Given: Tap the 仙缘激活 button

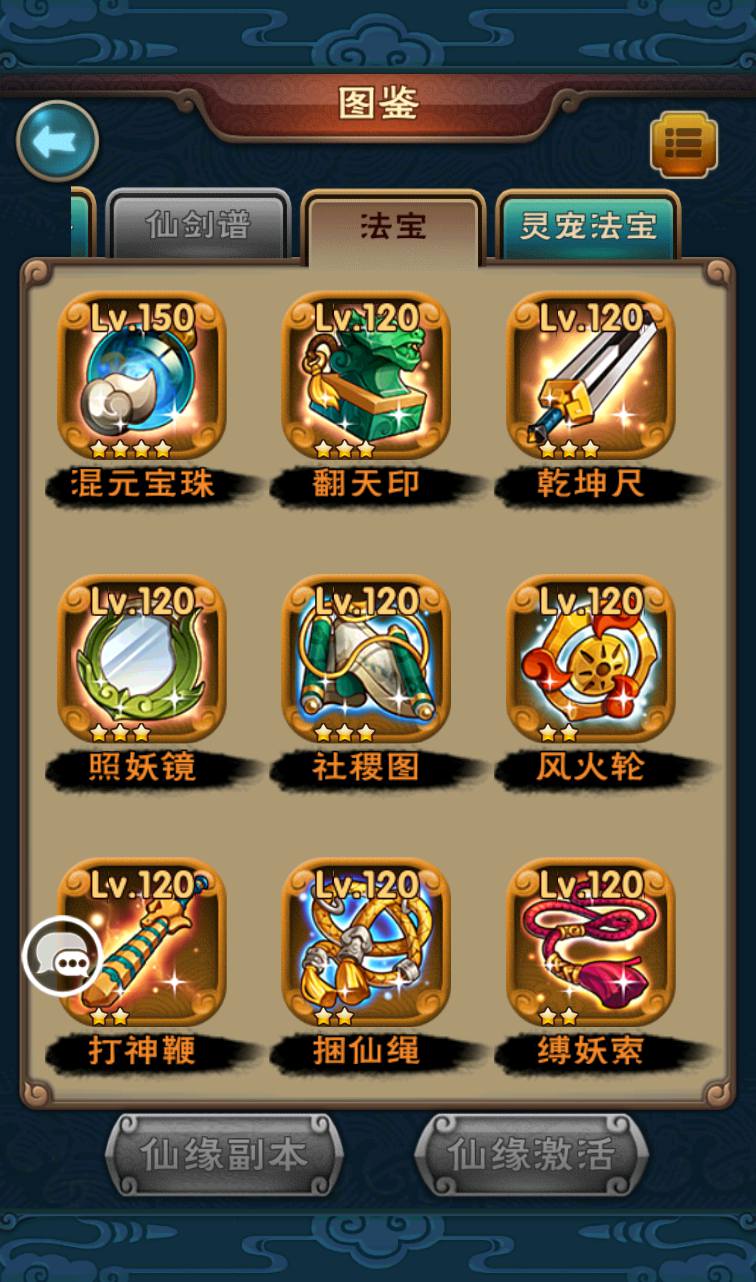Looking at the screenshot, I should click(x=531, y=1155).
